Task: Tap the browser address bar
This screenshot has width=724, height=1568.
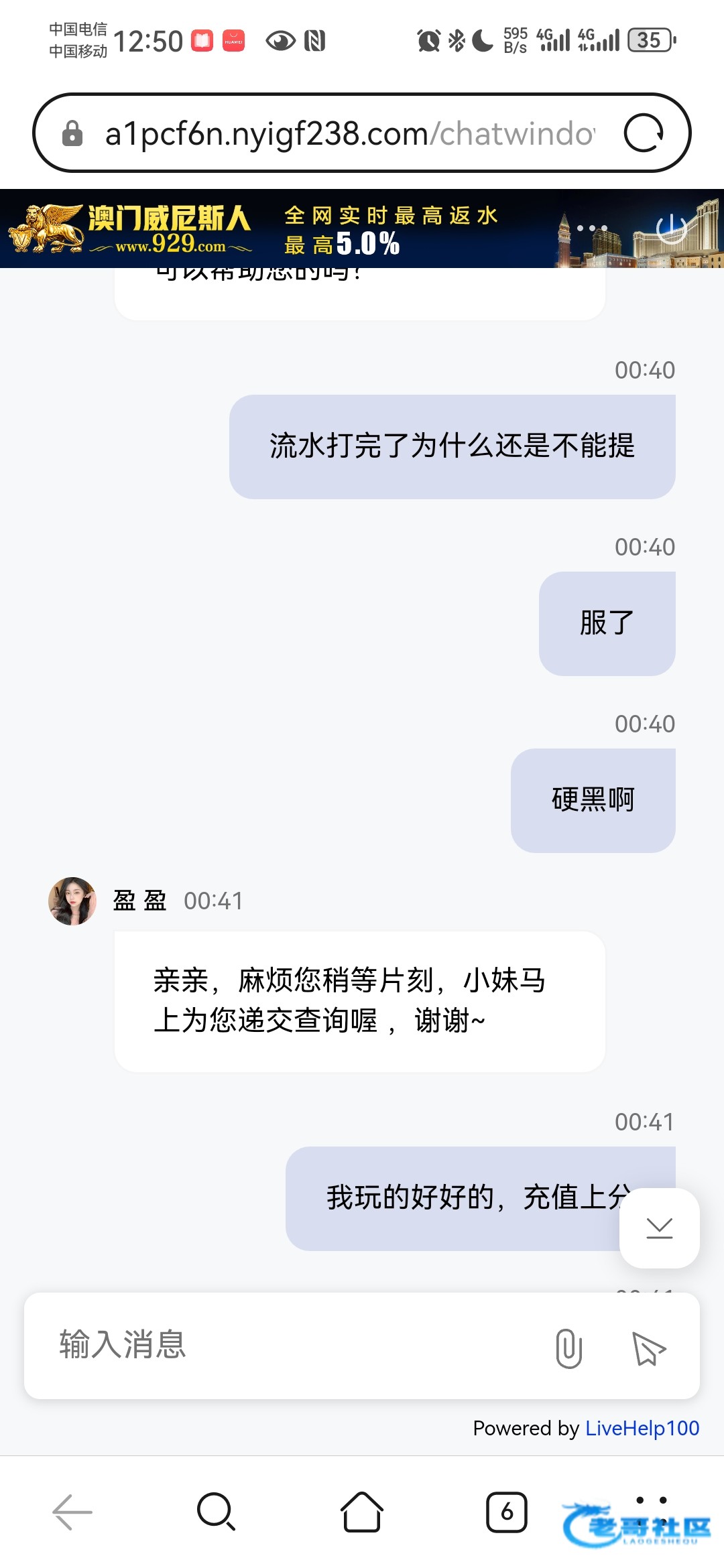Action: (x=349, y=133)
